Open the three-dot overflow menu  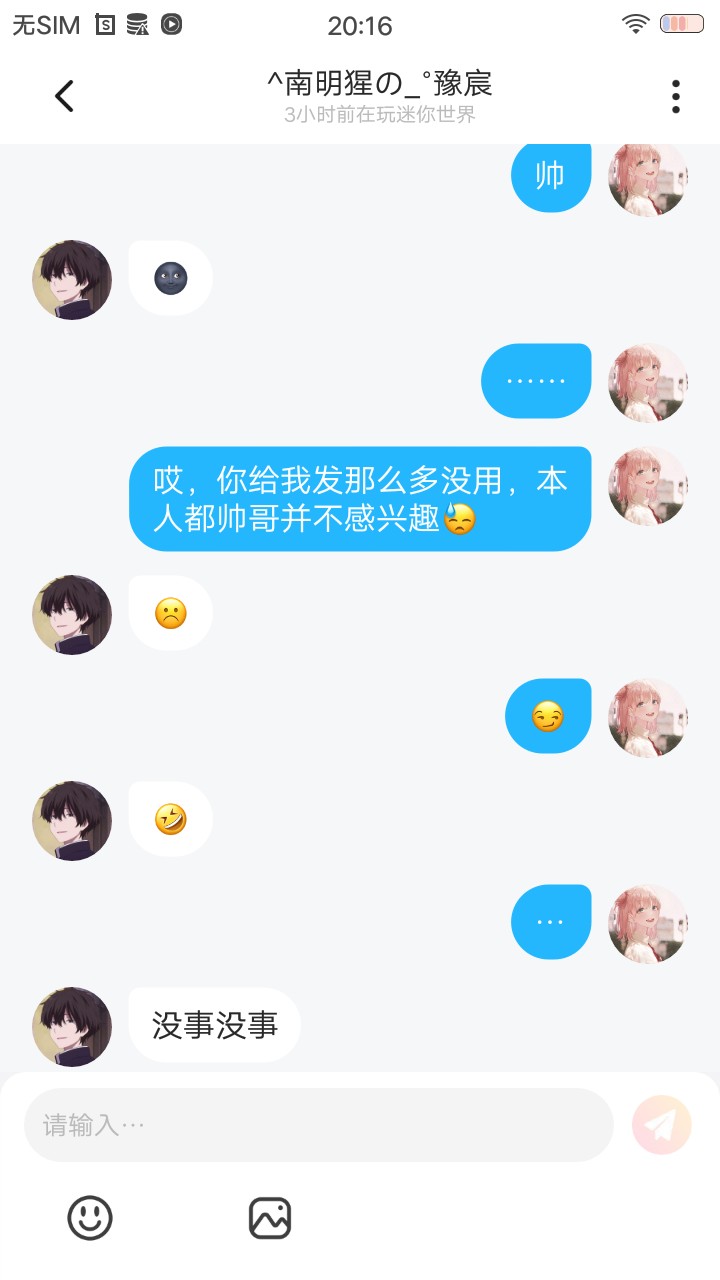coord(676,96)
